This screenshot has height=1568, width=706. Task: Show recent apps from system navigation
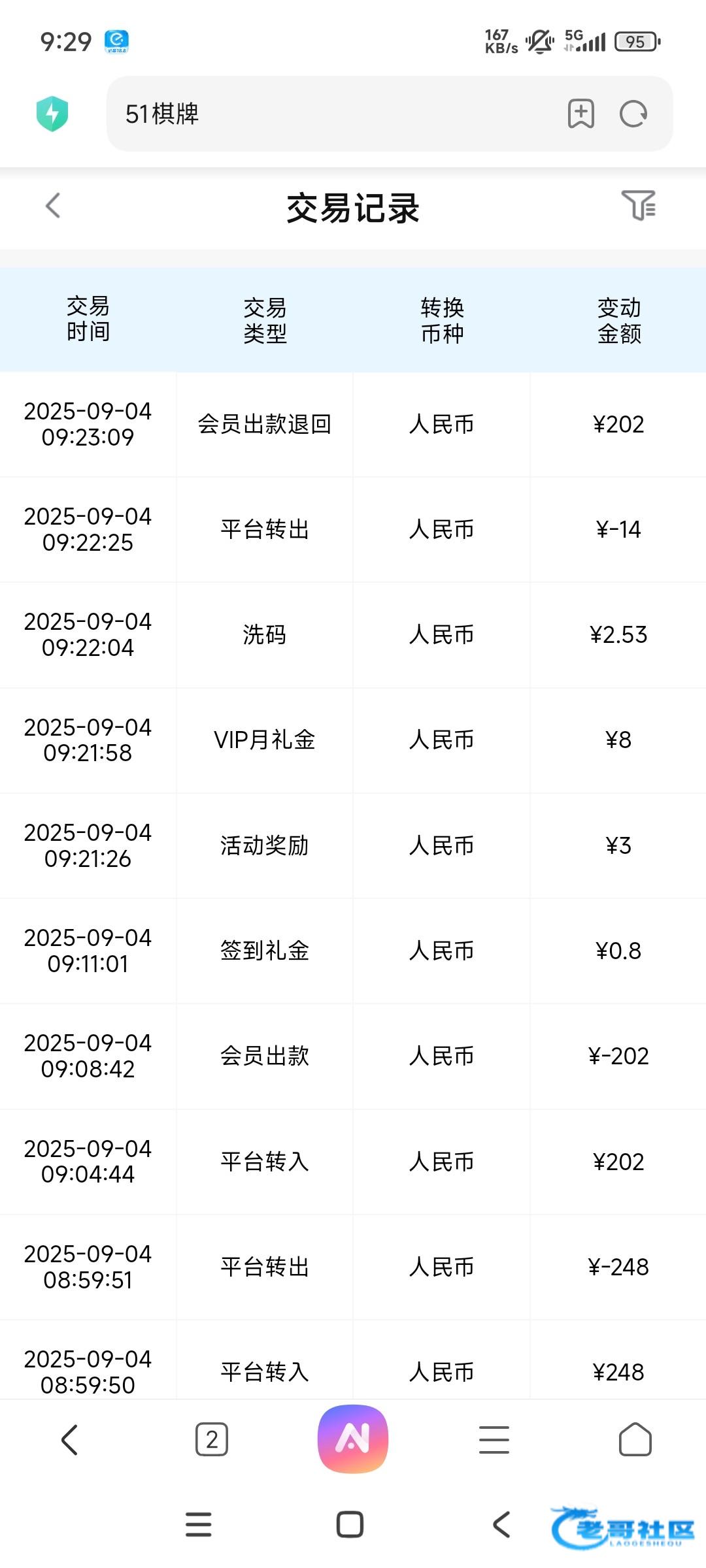(x=199, y=1525)
